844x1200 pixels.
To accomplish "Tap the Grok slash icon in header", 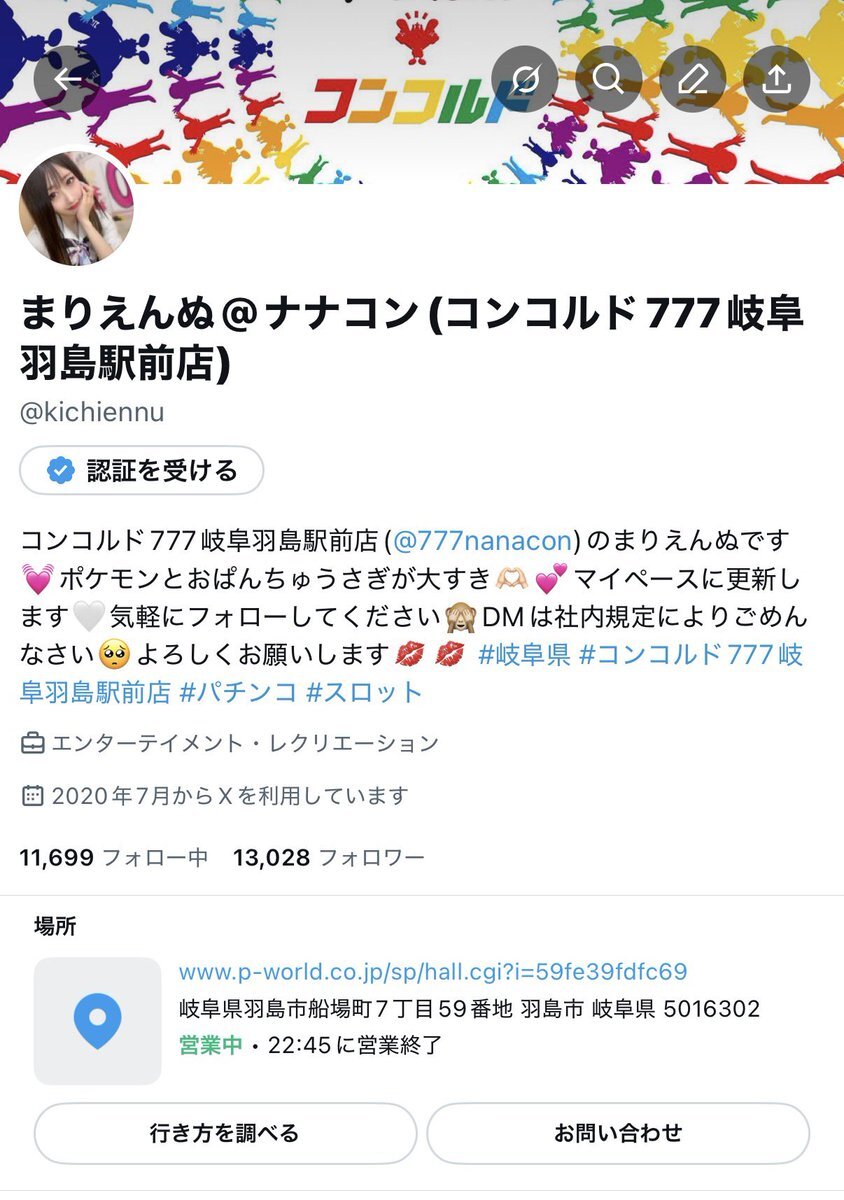I will pyautogui.click(x=525, y=79).
